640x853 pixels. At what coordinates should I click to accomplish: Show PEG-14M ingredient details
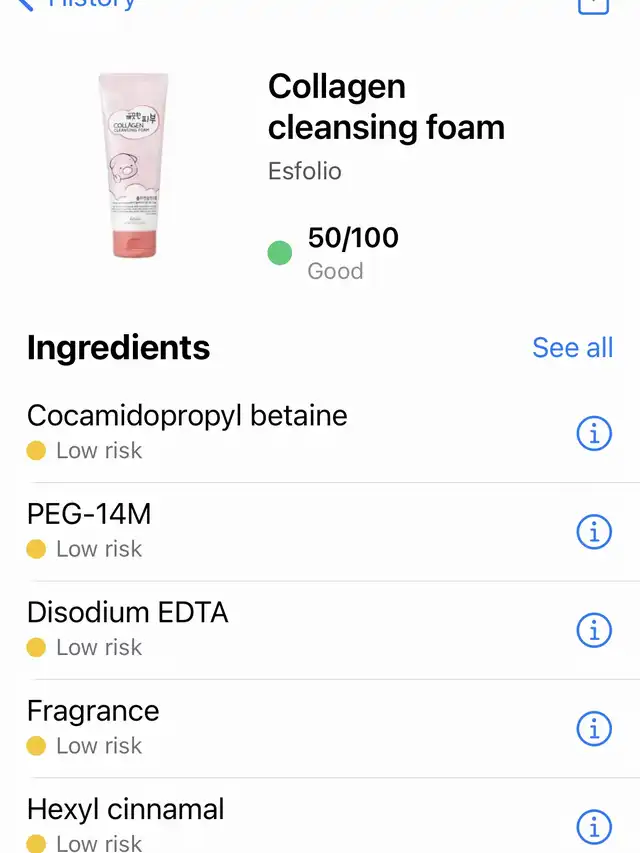pyautogui.click(x=594, y=532)
